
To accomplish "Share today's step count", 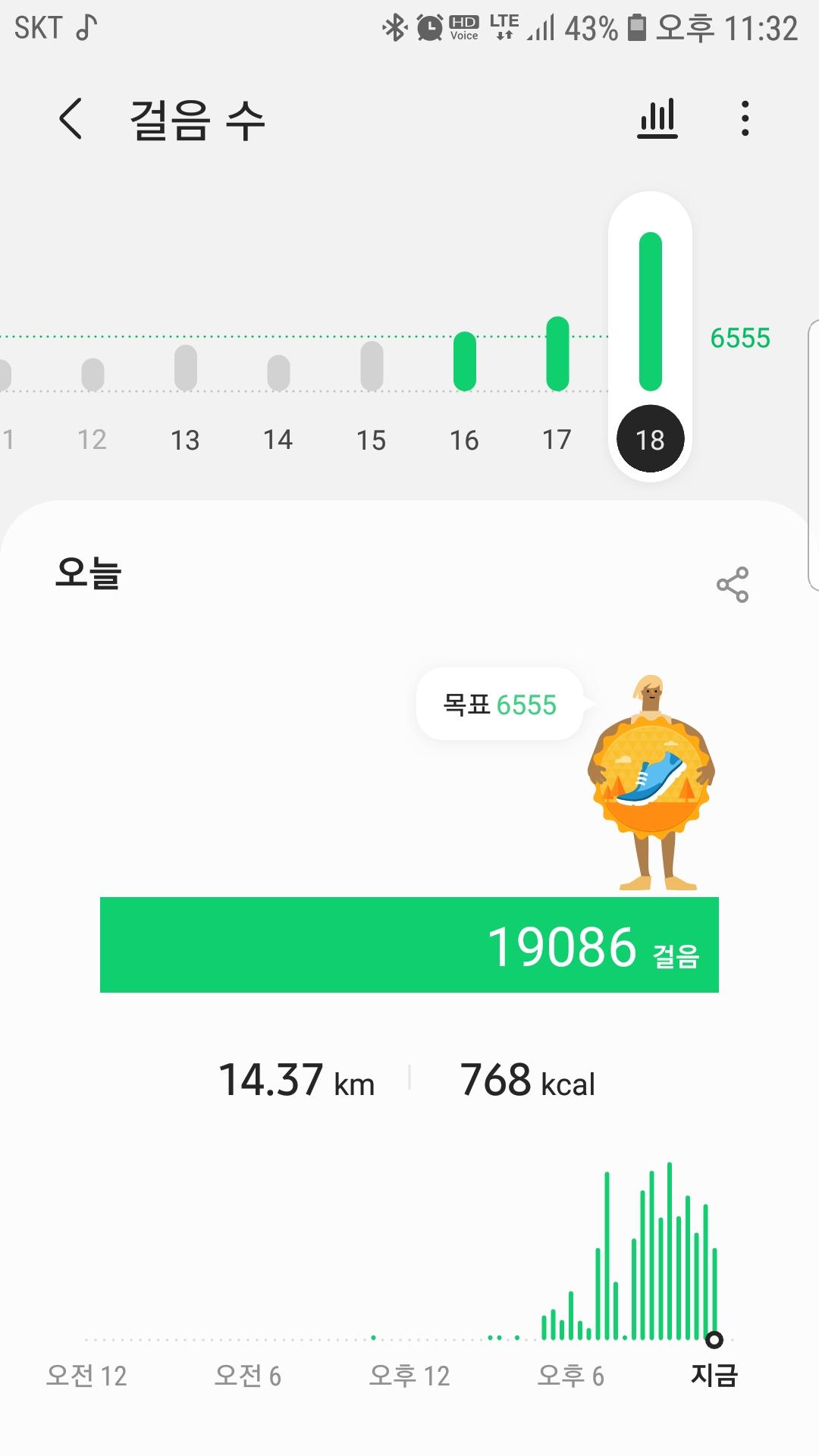I will [732, 585].
